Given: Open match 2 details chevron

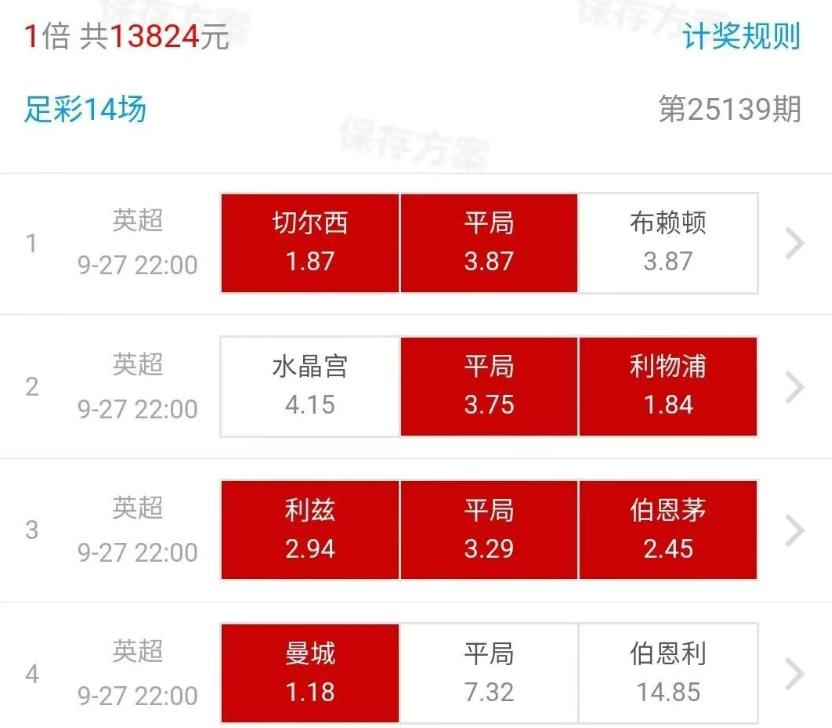Looking at the screenshot, I should (795, 387).
